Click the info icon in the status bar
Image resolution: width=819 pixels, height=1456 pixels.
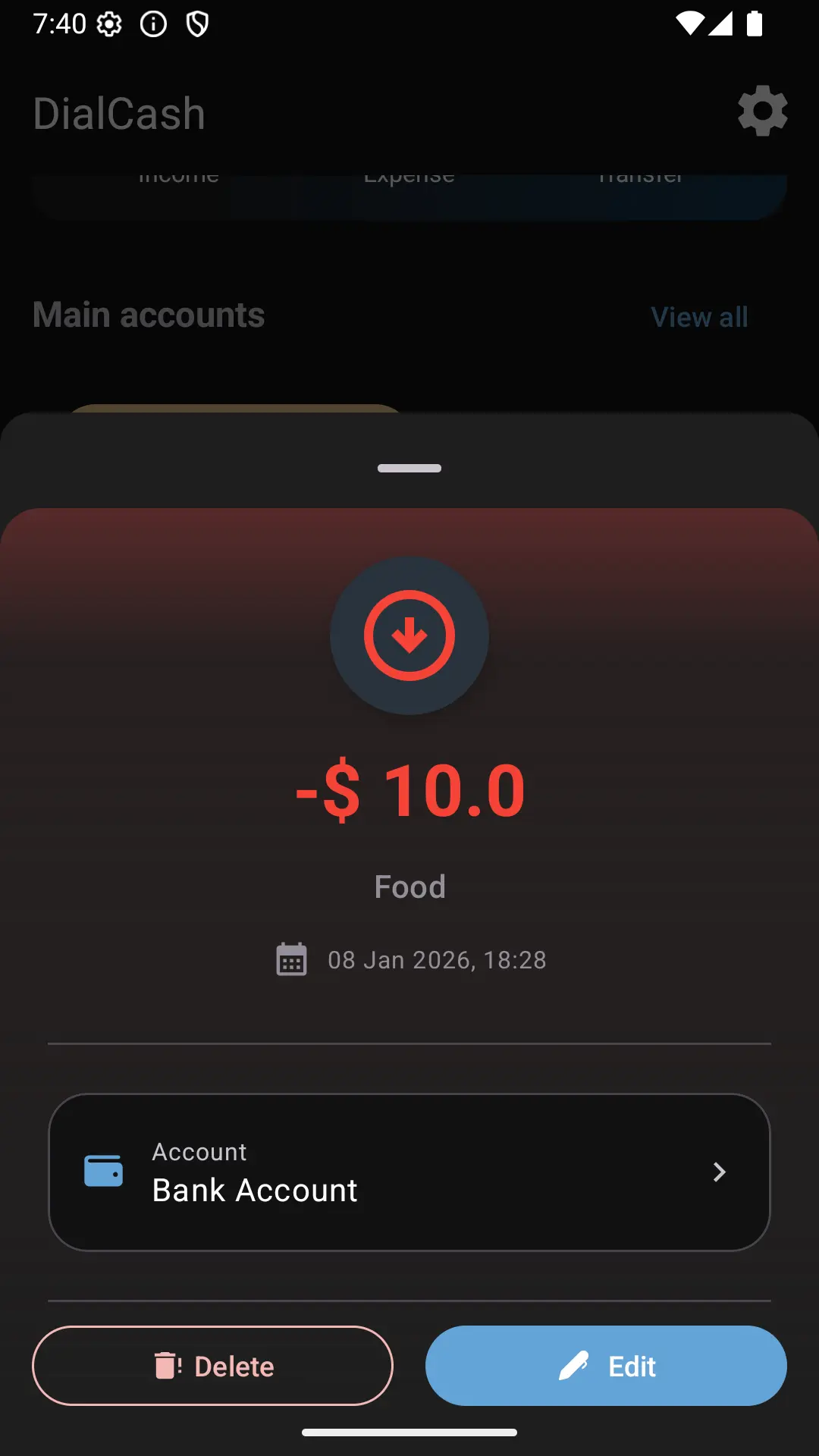tap(152, 24)
